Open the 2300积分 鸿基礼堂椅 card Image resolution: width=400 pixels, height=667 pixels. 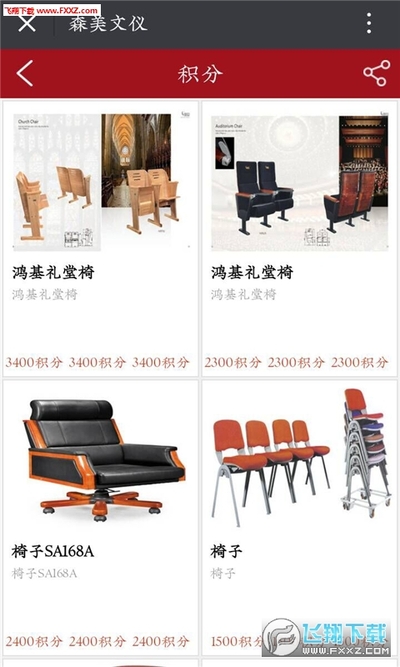300,239
